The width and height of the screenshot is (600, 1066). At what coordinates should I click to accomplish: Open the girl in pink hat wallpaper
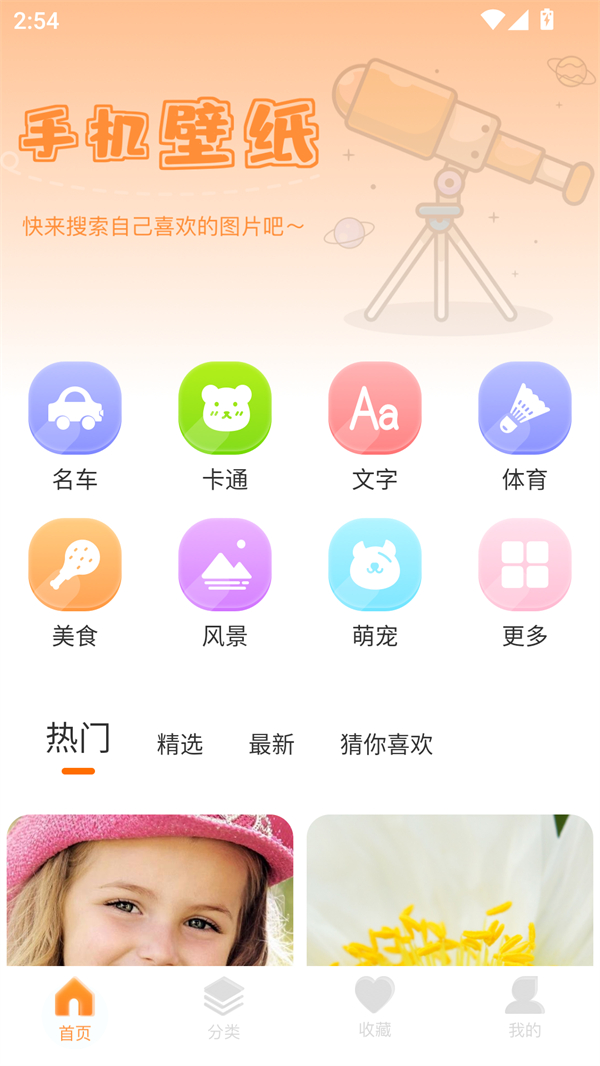150,890
